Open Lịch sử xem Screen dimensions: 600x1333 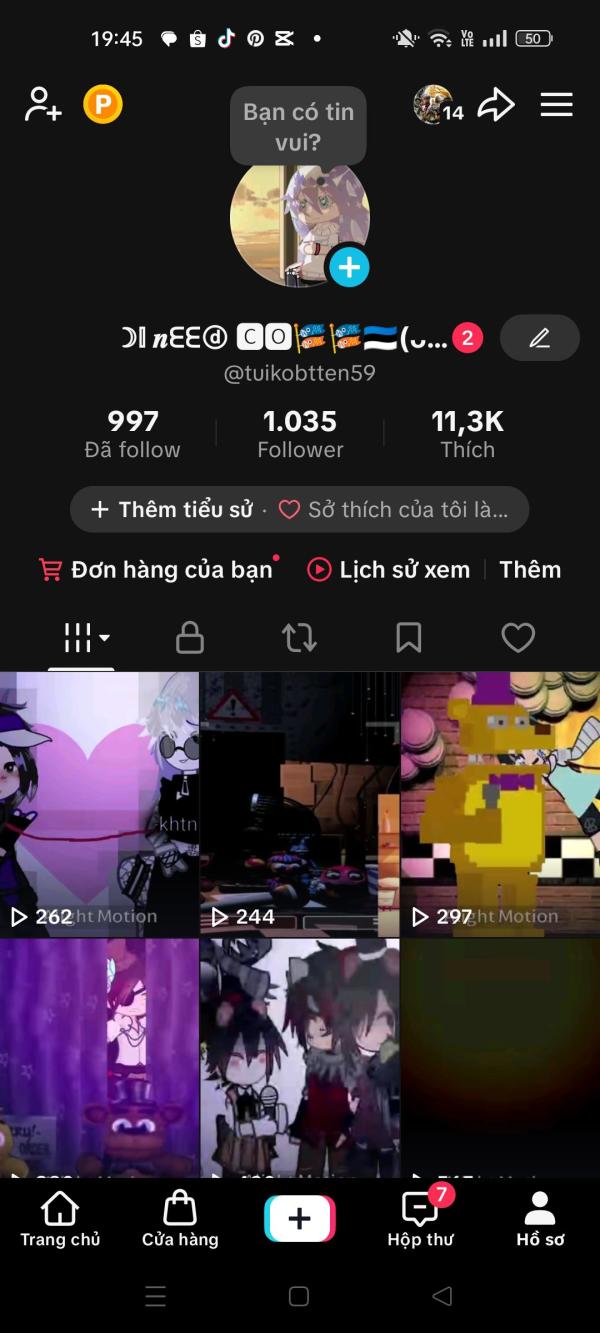click(x=389, y=570)
